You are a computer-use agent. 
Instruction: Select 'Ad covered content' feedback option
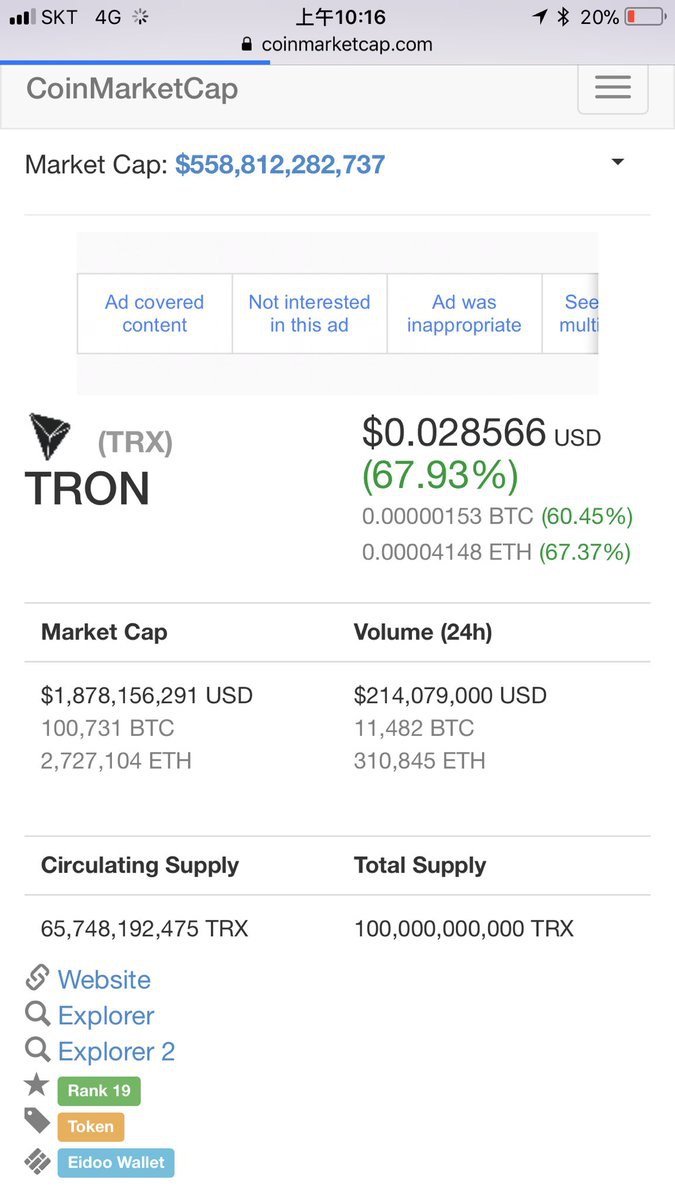(154, 314)
